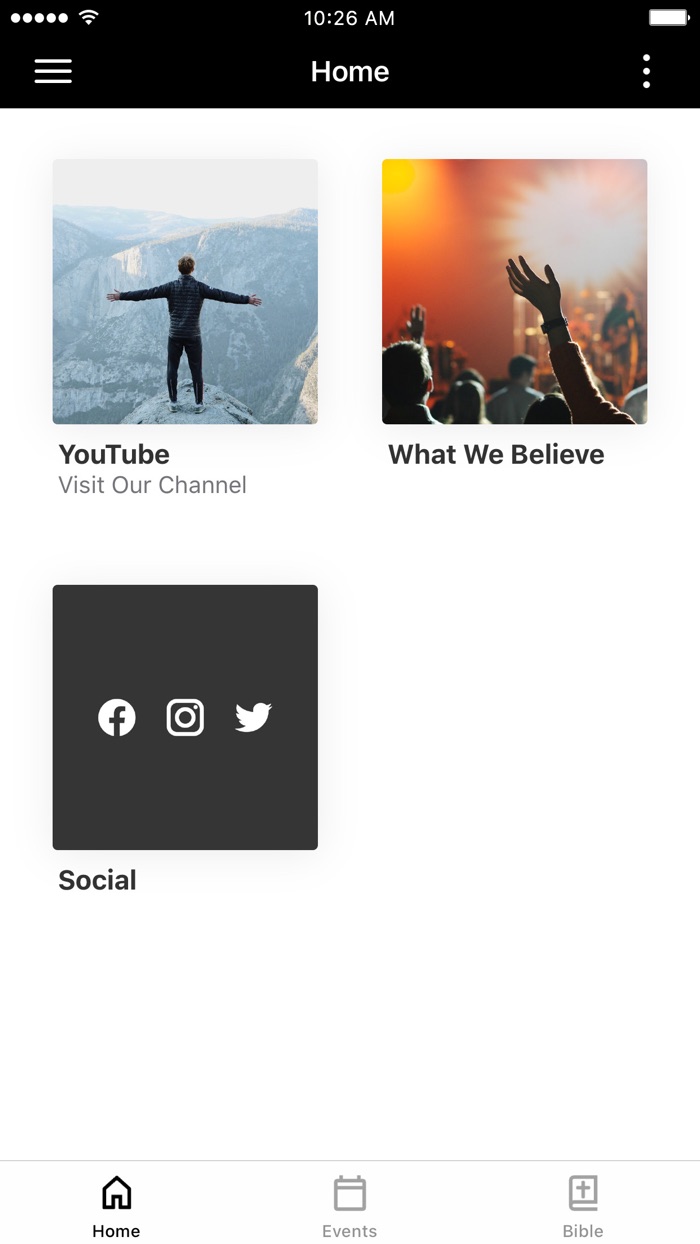Viewport: 700px width, 1244px height.
Task: Open the hamburger drawer menu
Action: pos(53,71)
